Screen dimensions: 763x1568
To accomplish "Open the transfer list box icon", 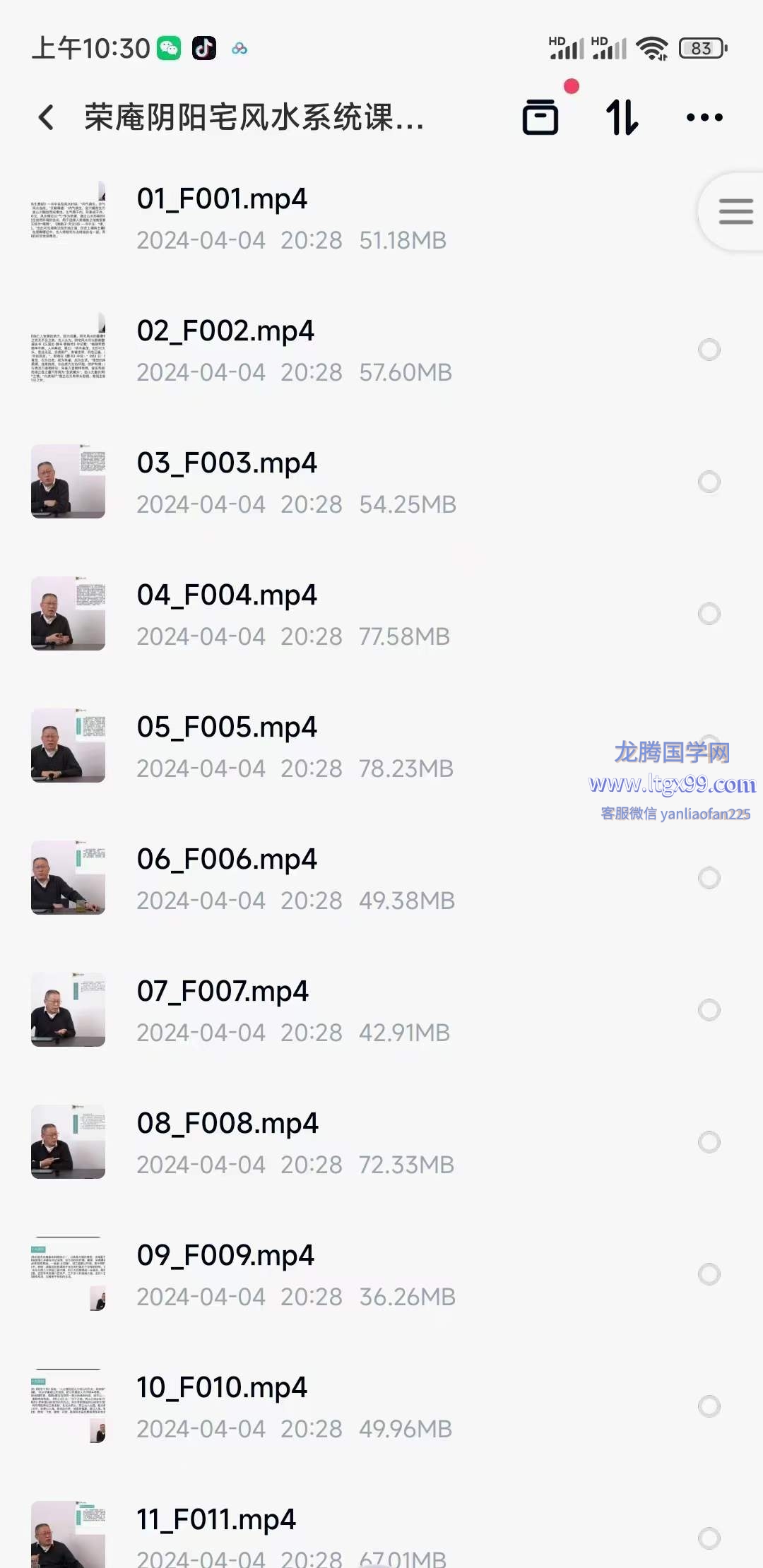I will [x=540, y=117].
